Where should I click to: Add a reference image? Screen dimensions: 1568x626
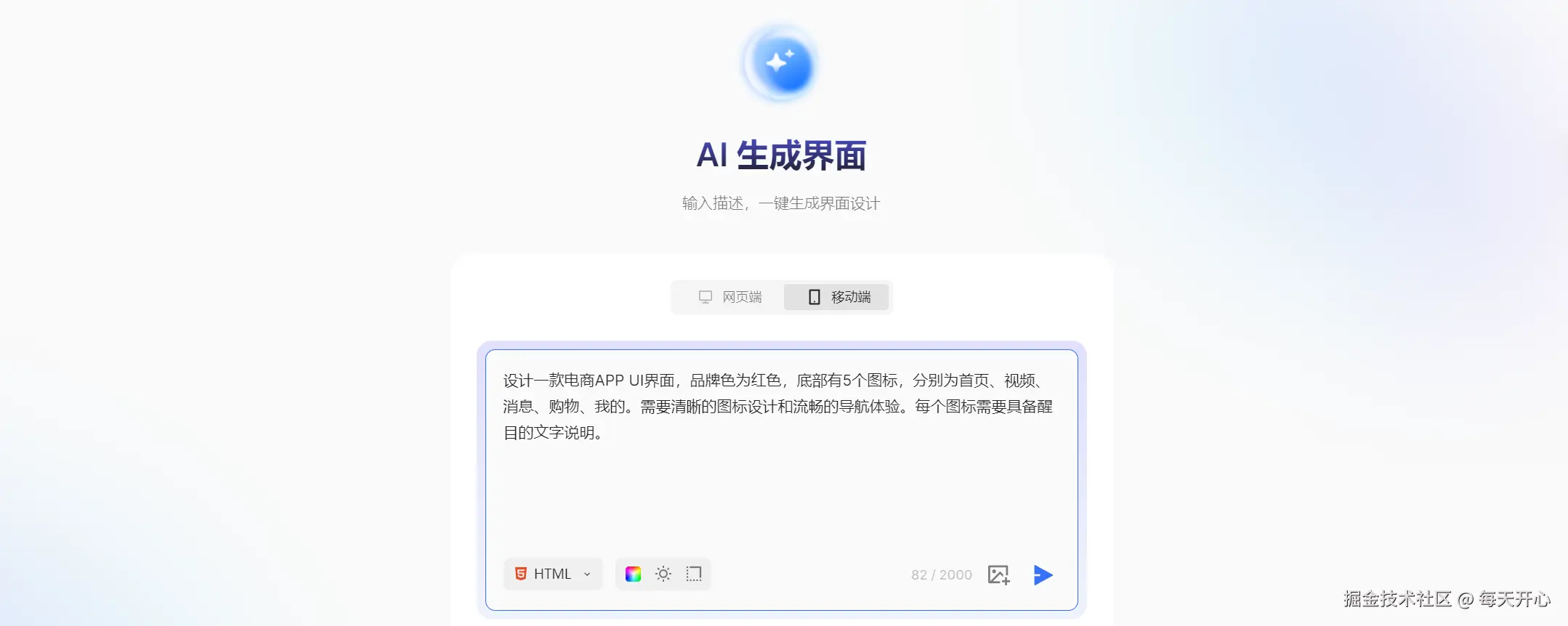(x=998, y=574)
